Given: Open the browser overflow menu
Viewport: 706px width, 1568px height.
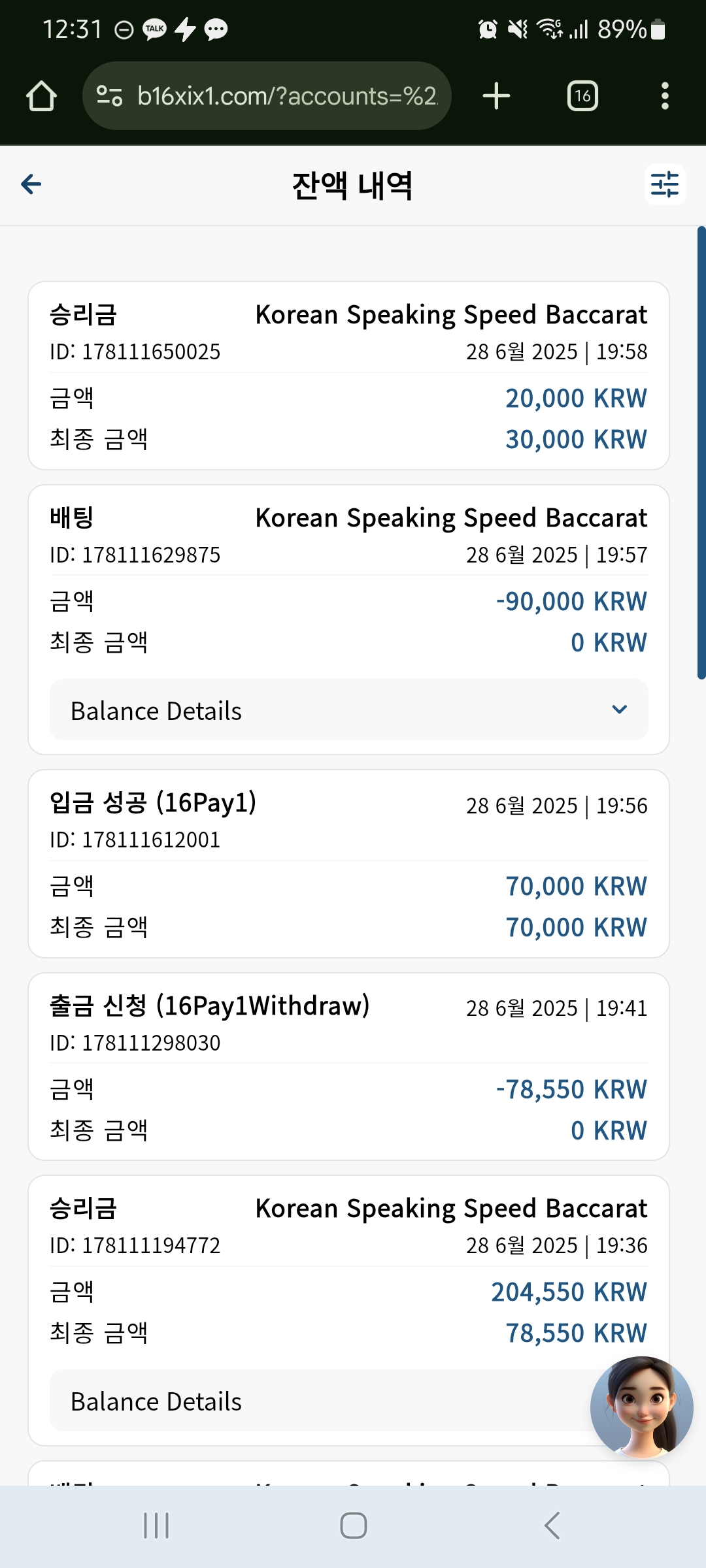Looking at the screenshot, I should point(665,96).
